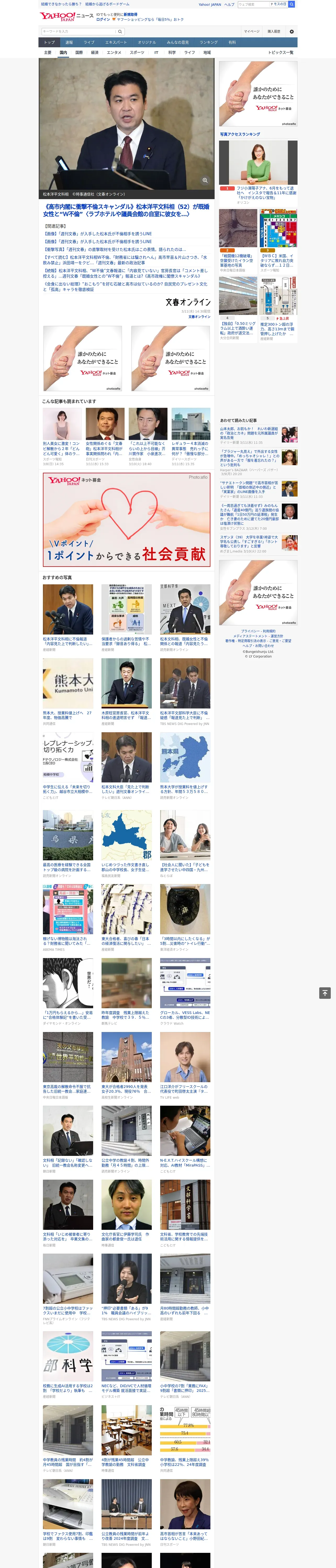Select the 経済 category
The image size is (336, 1568).
click(94, 52)
